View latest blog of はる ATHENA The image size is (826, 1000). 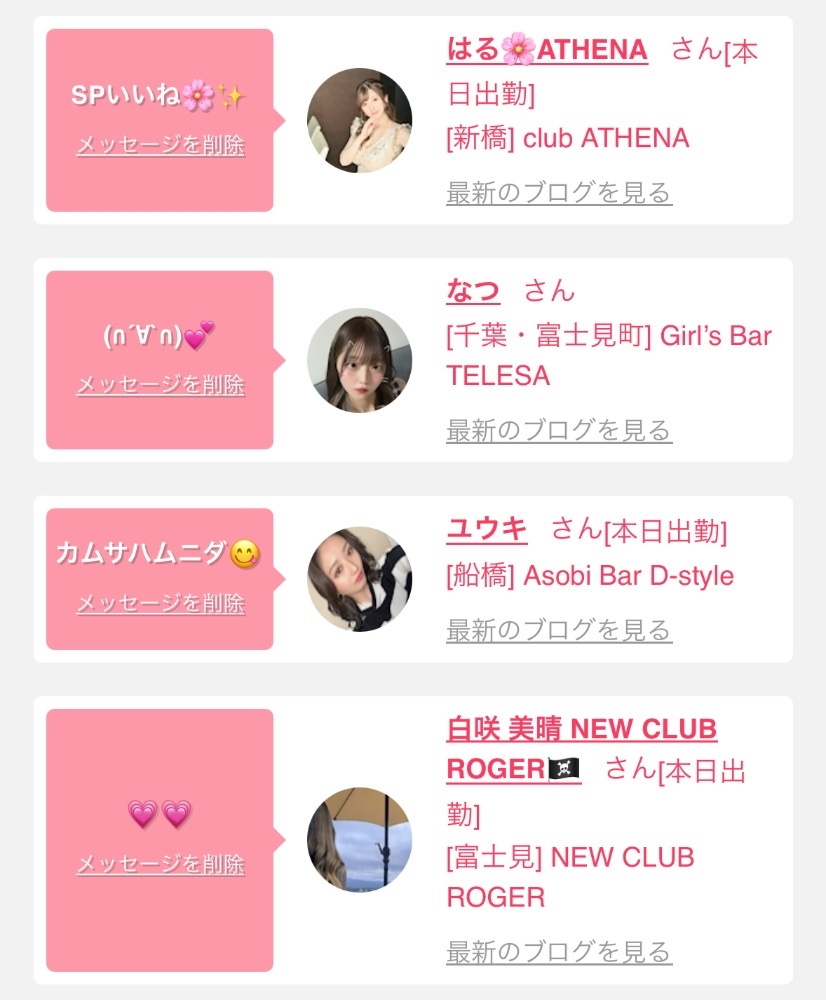559,193
